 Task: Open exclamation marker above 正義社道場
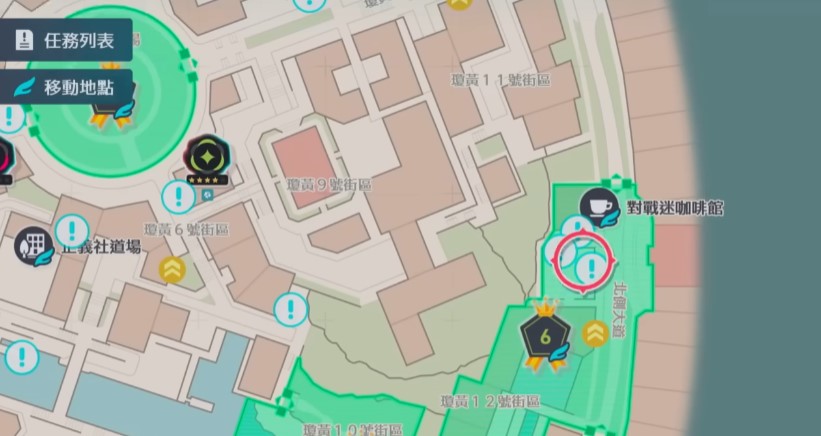tap(72, 230)
